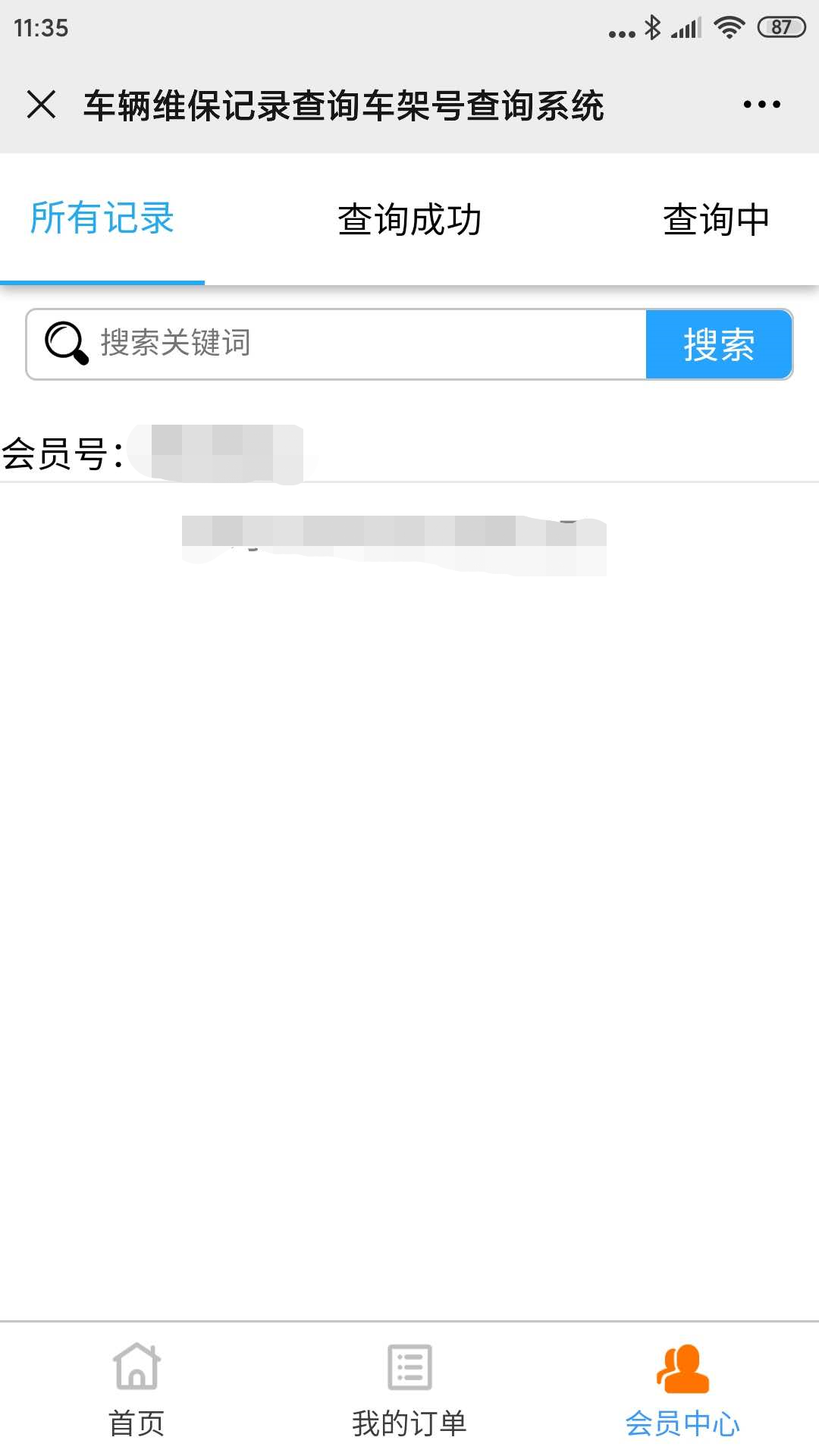Select the 所有记录 tab
Screen dimensions: 819x1456
(x=102, y=218)
